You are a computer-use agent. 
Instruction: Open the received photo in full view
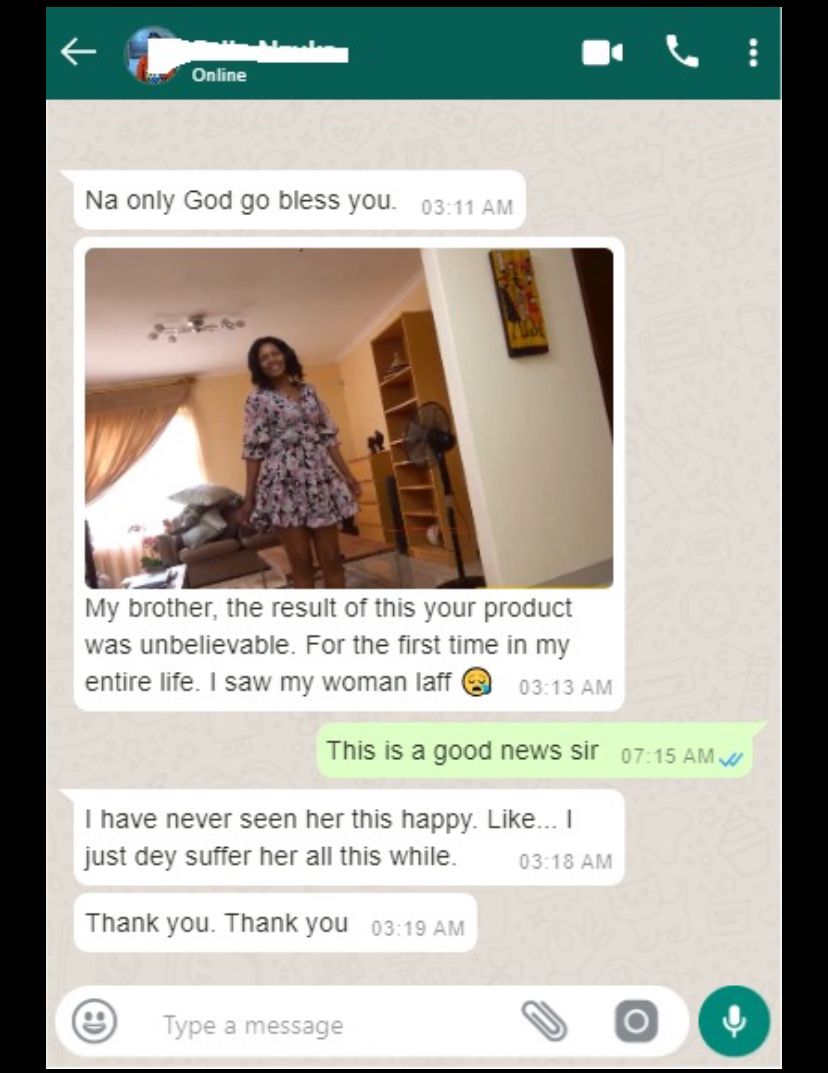tap(348, 417)
